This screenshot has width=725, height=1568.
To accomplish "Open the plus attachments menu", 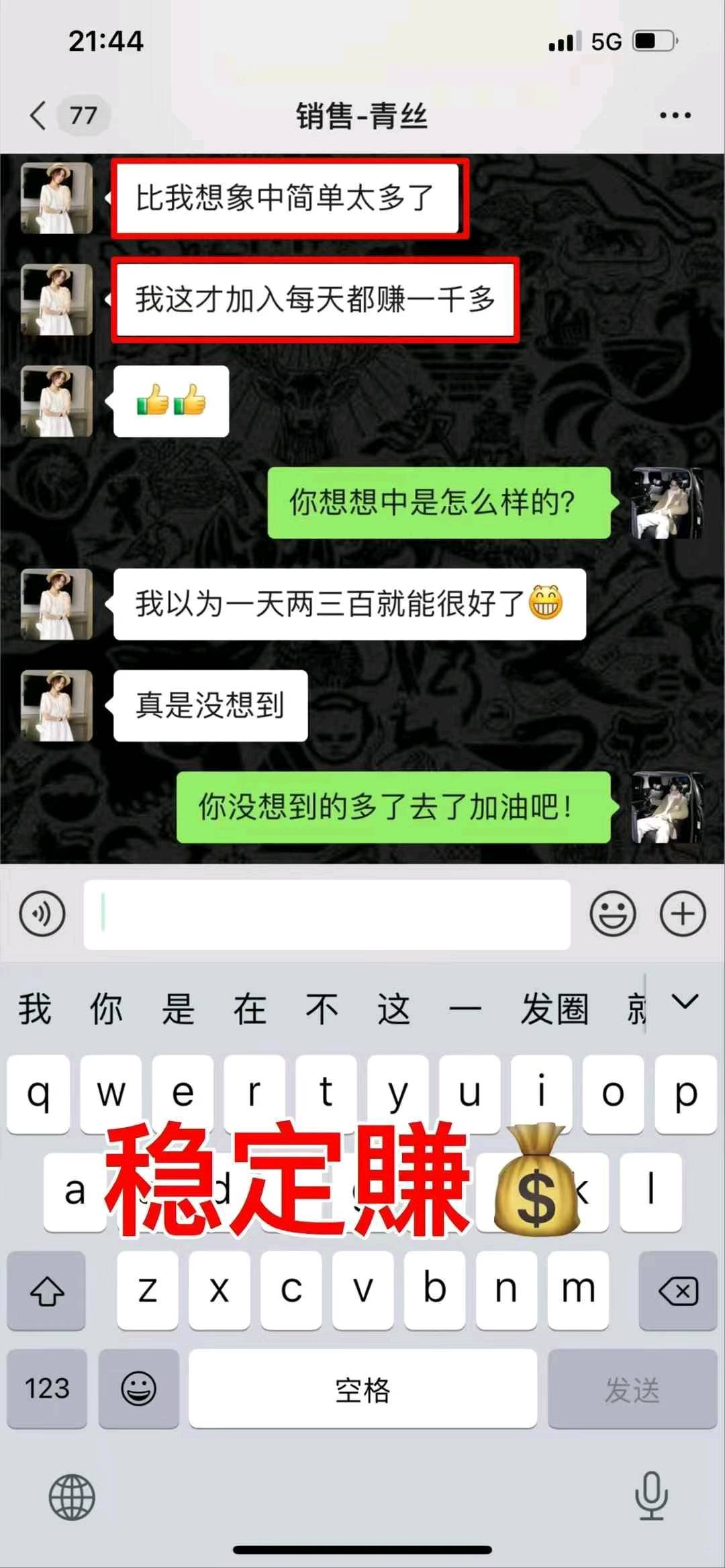I will (683, 914).
